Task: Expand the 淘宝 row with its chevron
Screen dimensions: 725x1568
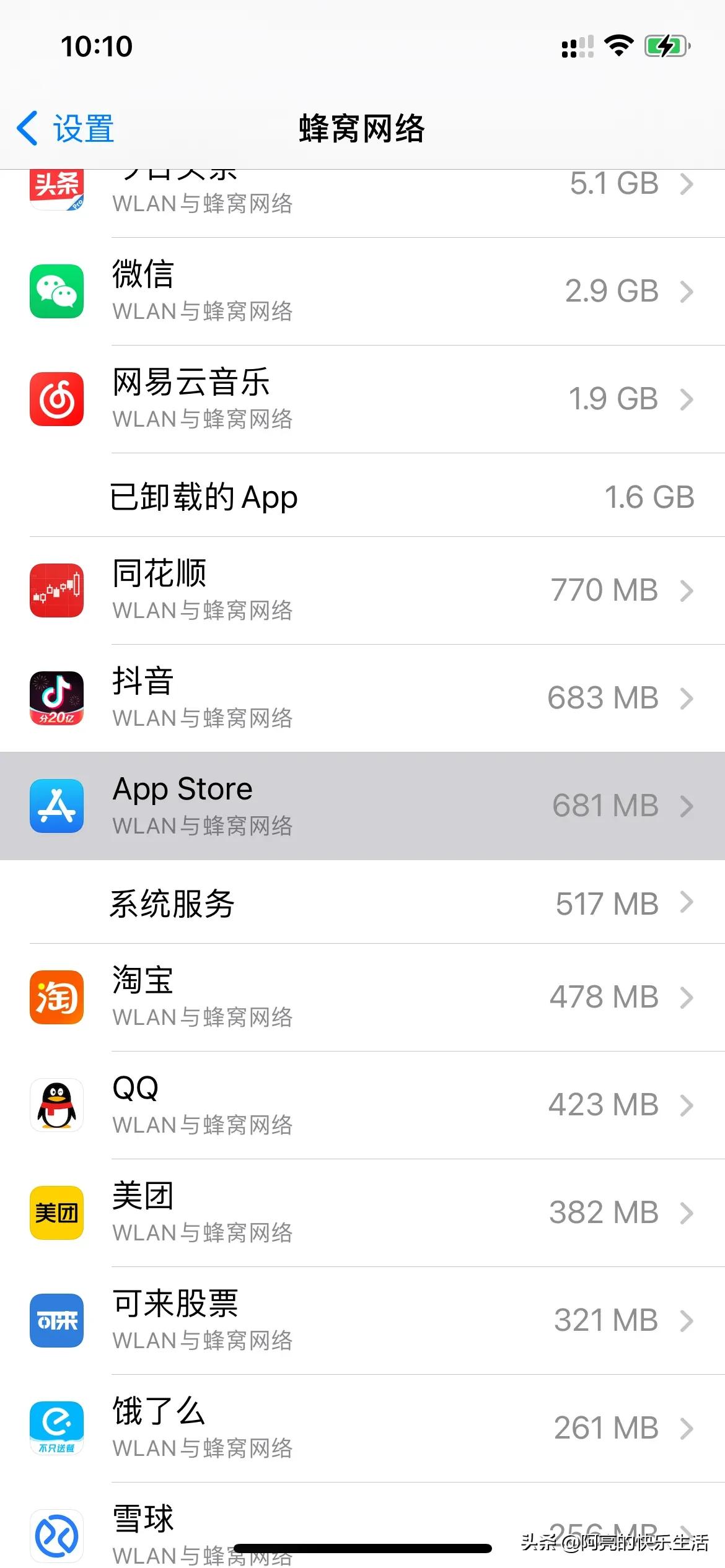Action: 687,997
